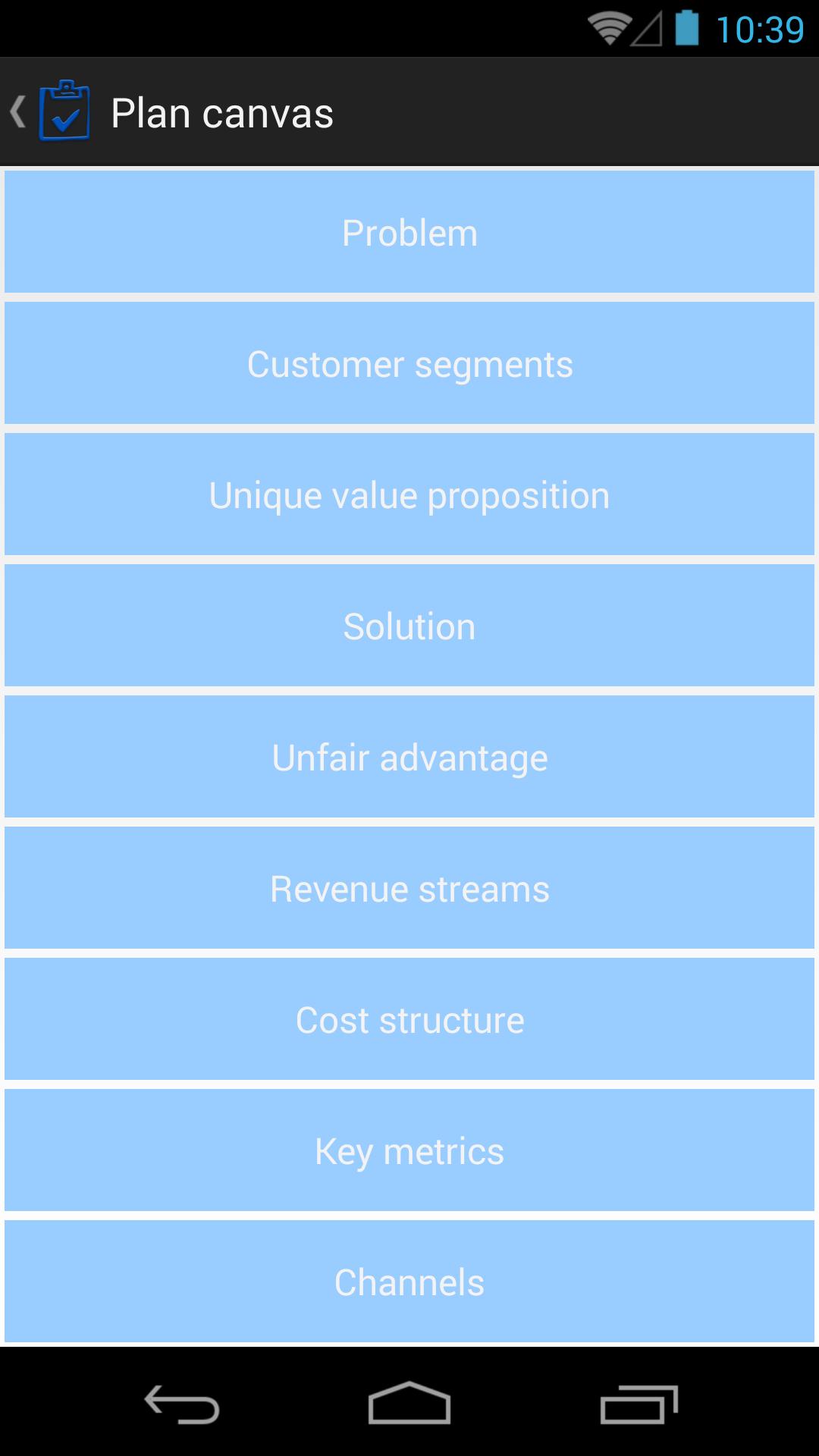This screenshot has height=1456, width=819.
Task: Select the Channels entry
Action: [409, 1282]
